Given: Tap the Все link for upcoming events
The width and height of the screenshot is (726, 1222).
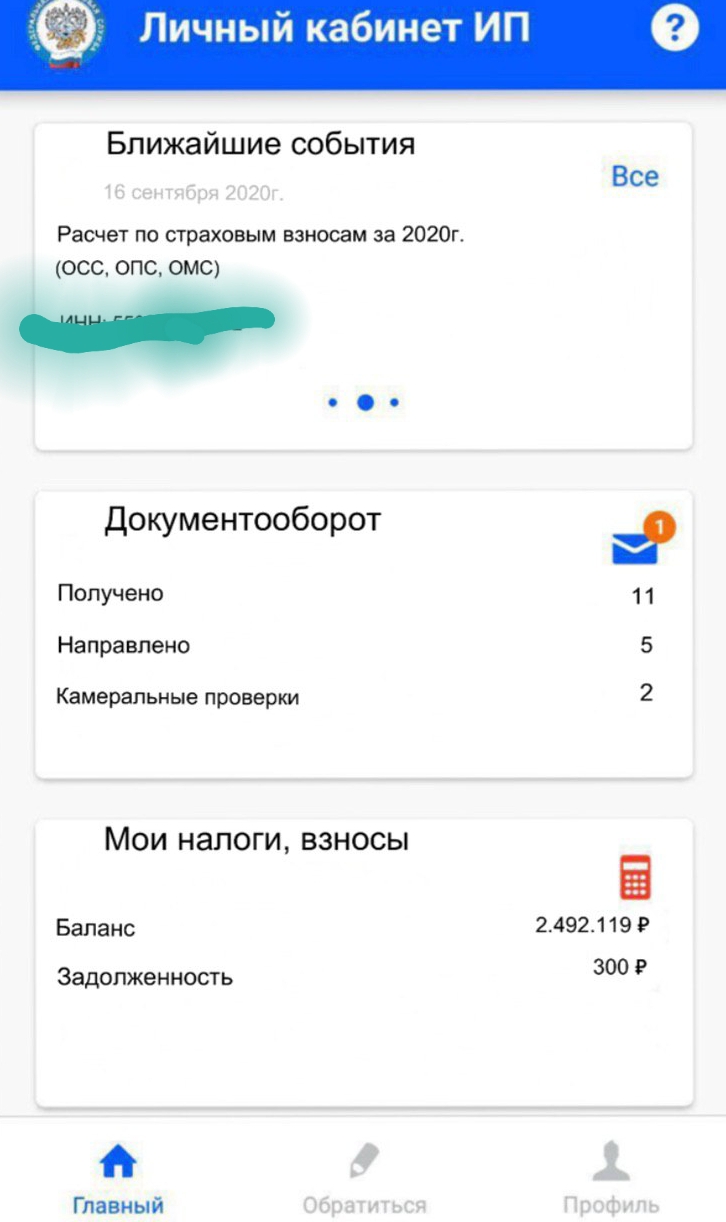Looking at the screenshot, I should [635, 177].
